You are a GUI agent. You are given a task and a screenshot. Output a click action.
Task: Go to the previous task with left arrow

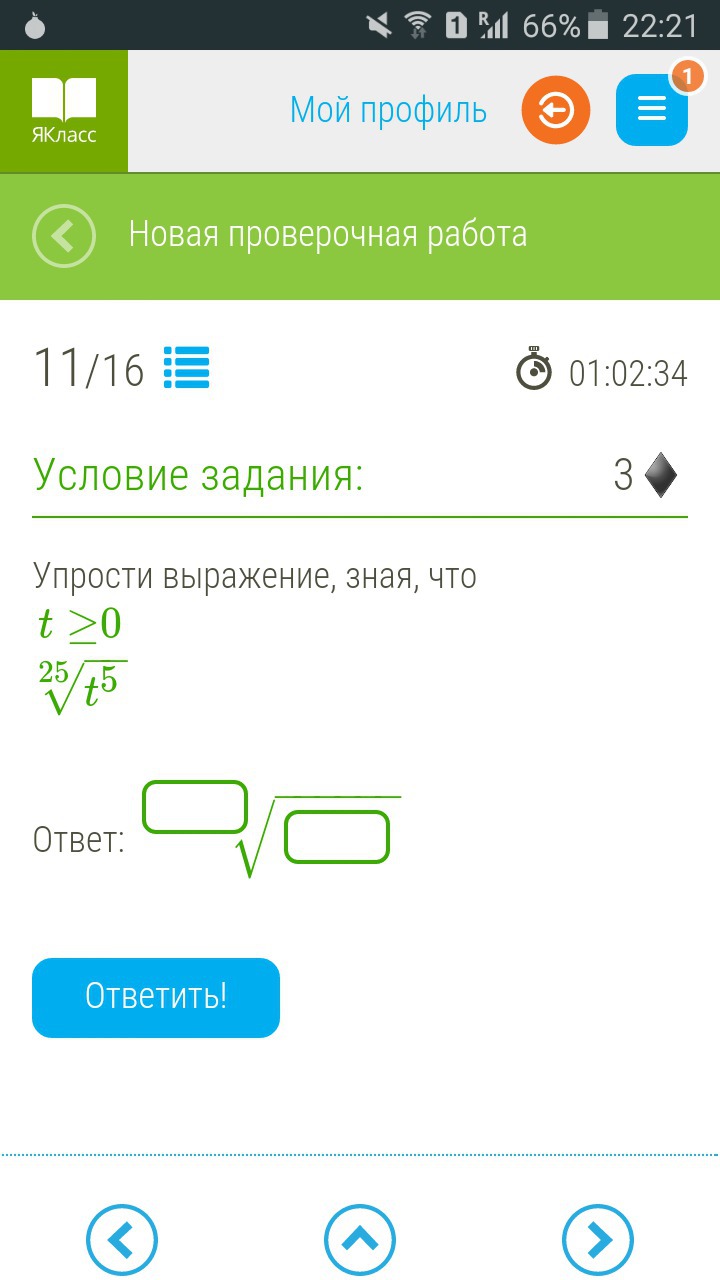(x=122, y=1239)
